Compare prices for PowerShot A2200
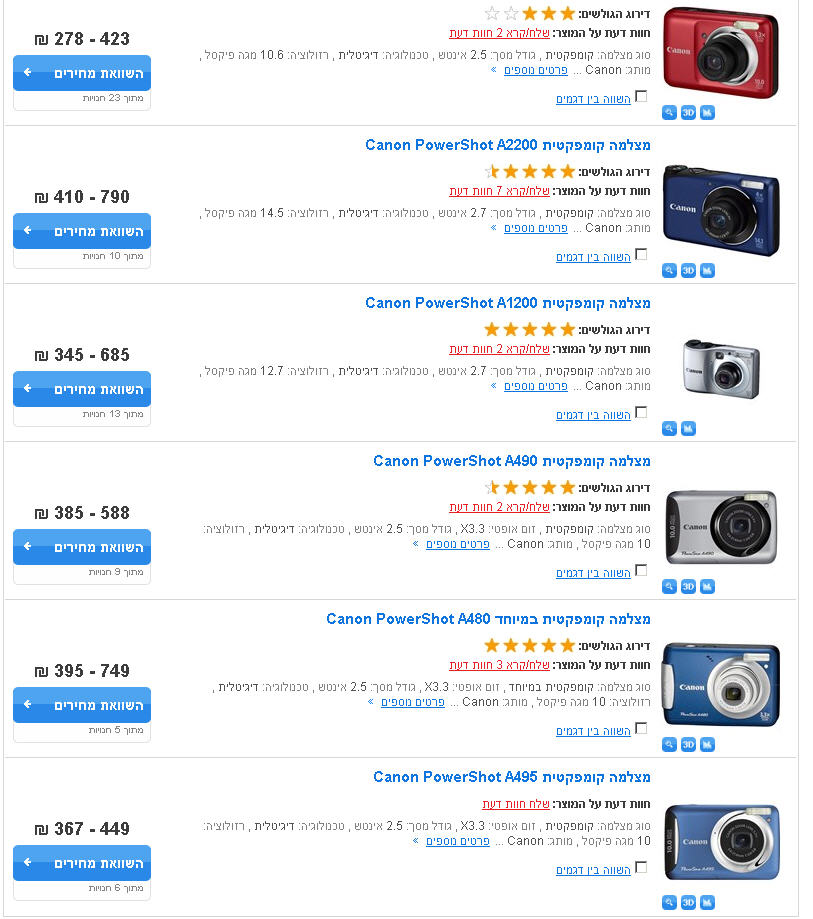This screenshot has width=813, height=919. point(82,231)
